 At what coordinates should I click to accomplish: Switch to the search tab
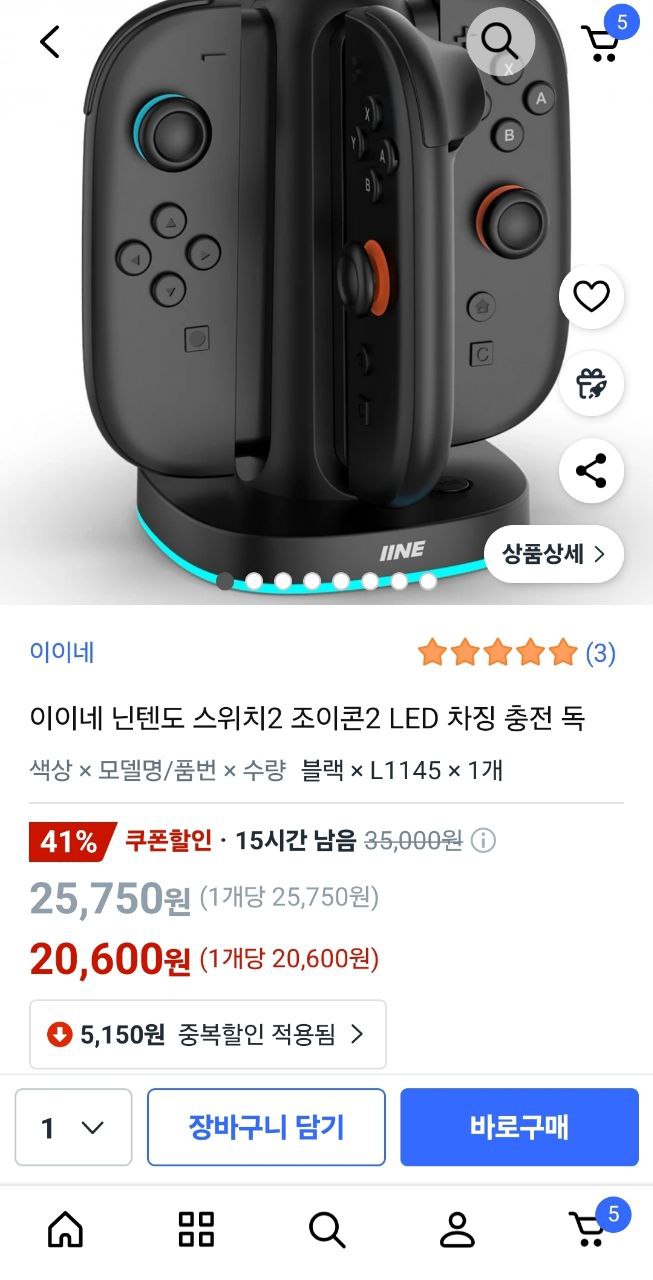tap(326, 1229)
